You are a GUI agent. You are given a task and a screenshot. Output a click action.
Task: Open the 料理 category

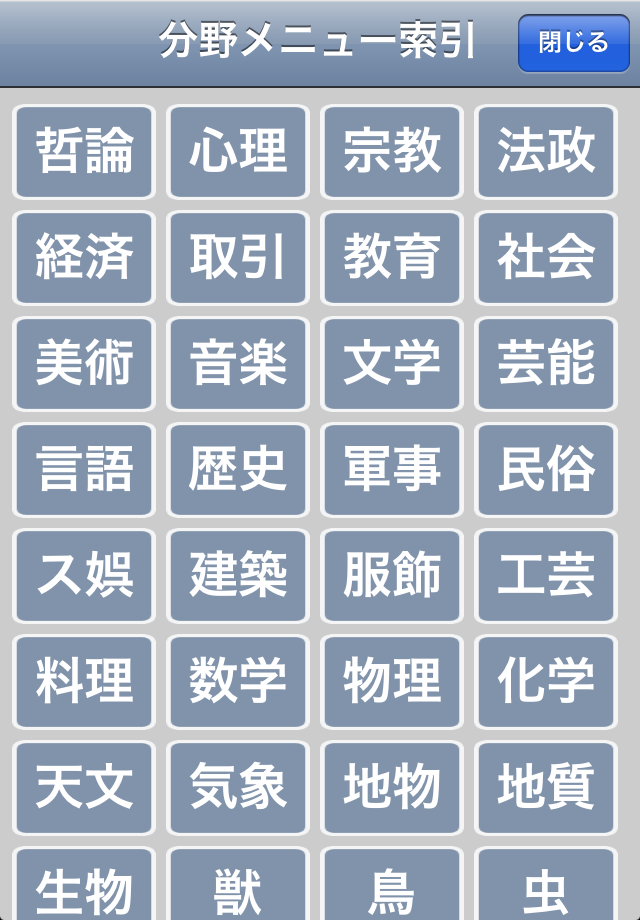(84, 682)
